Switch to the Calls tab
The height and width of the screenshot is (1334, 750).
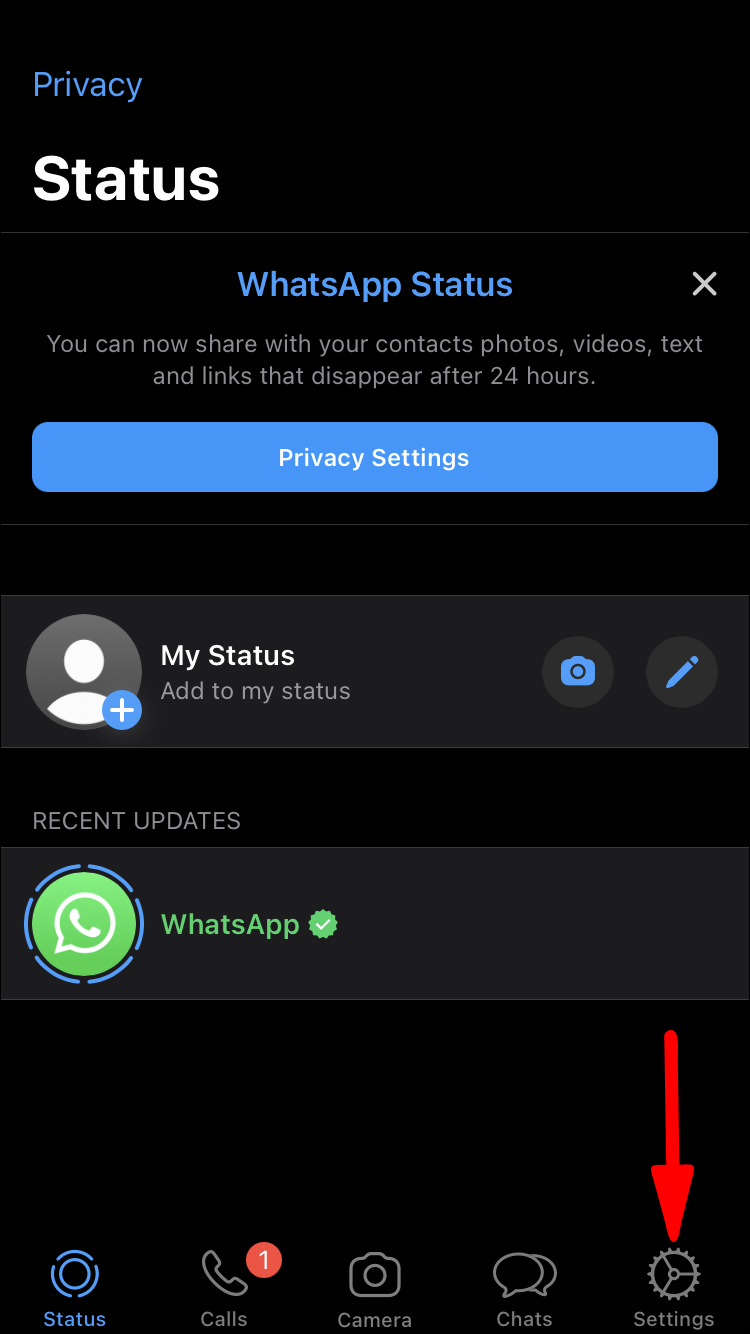tap(225, 1288)
